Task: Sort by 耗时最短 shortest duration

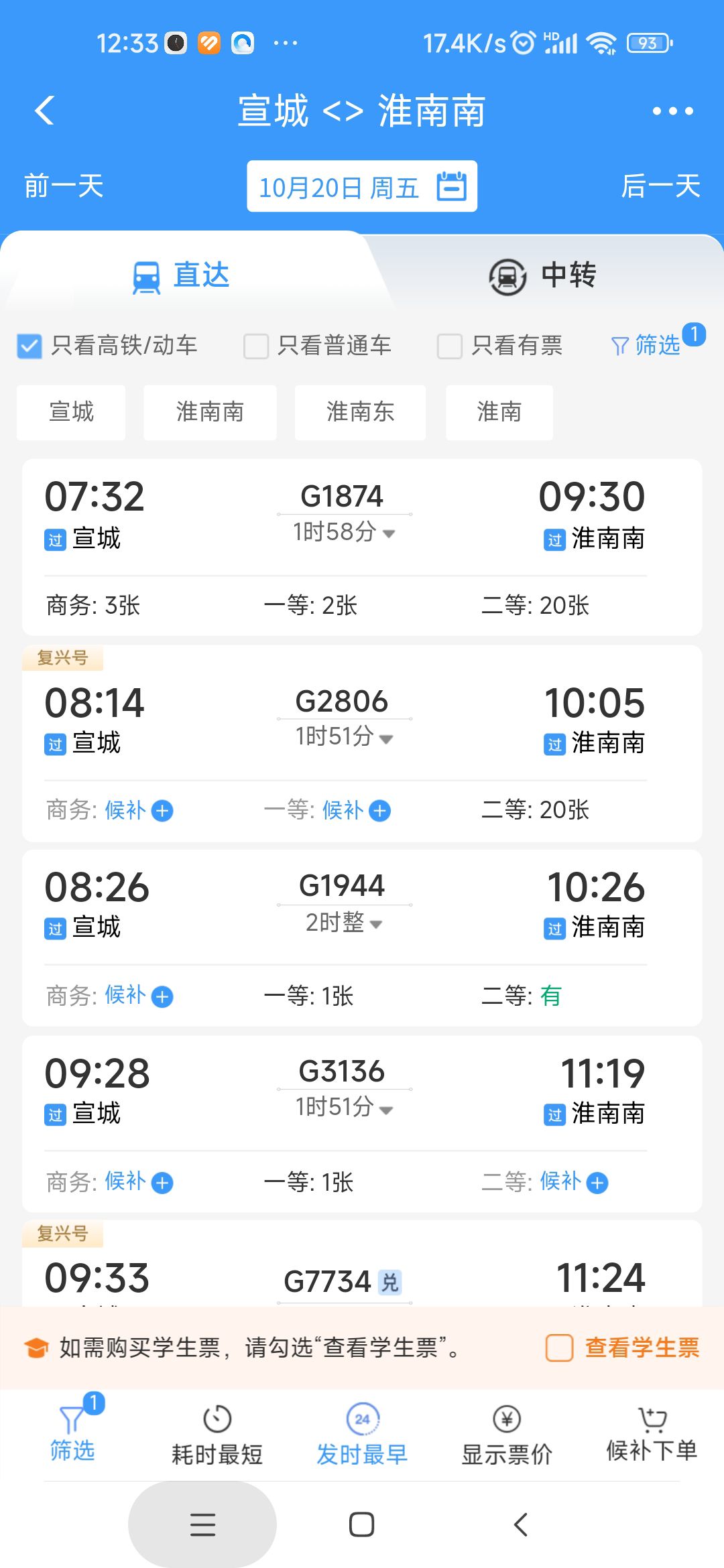Action: click(x=217, y=1435)
